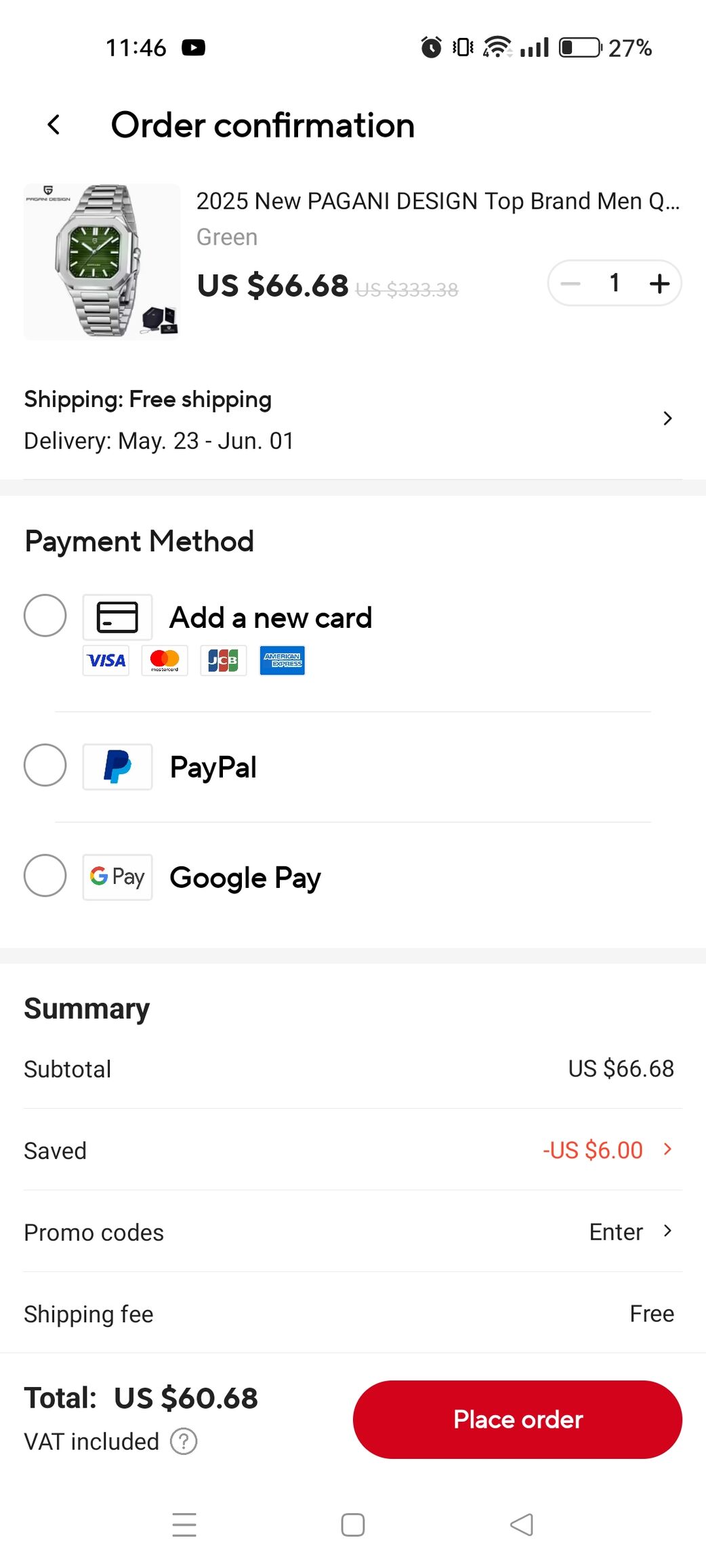Go to the system home screen
This screenshot has width=706, height=1568.
353,1525
